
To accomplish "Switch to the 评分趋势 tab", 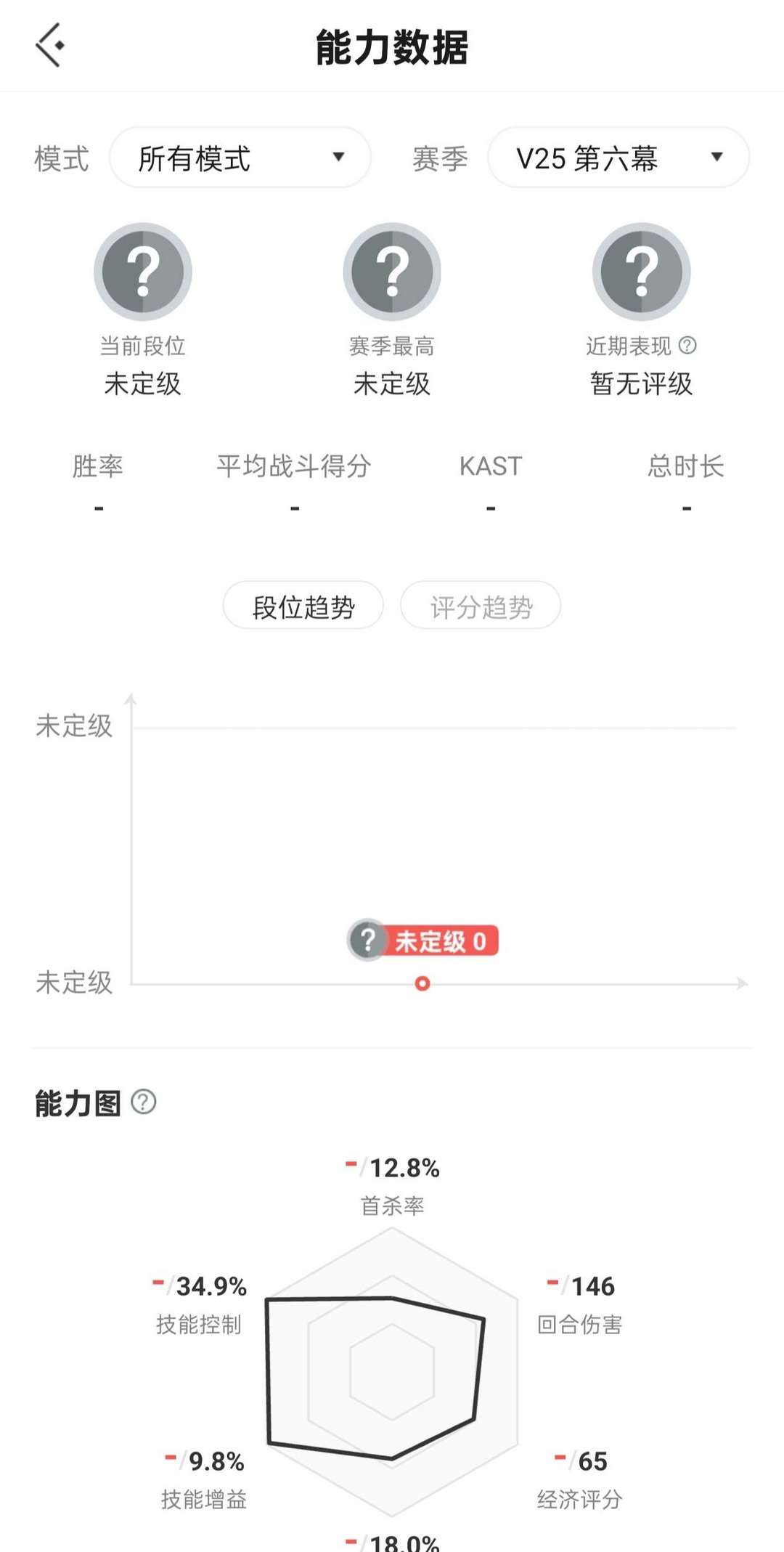I will pos(481,606).
